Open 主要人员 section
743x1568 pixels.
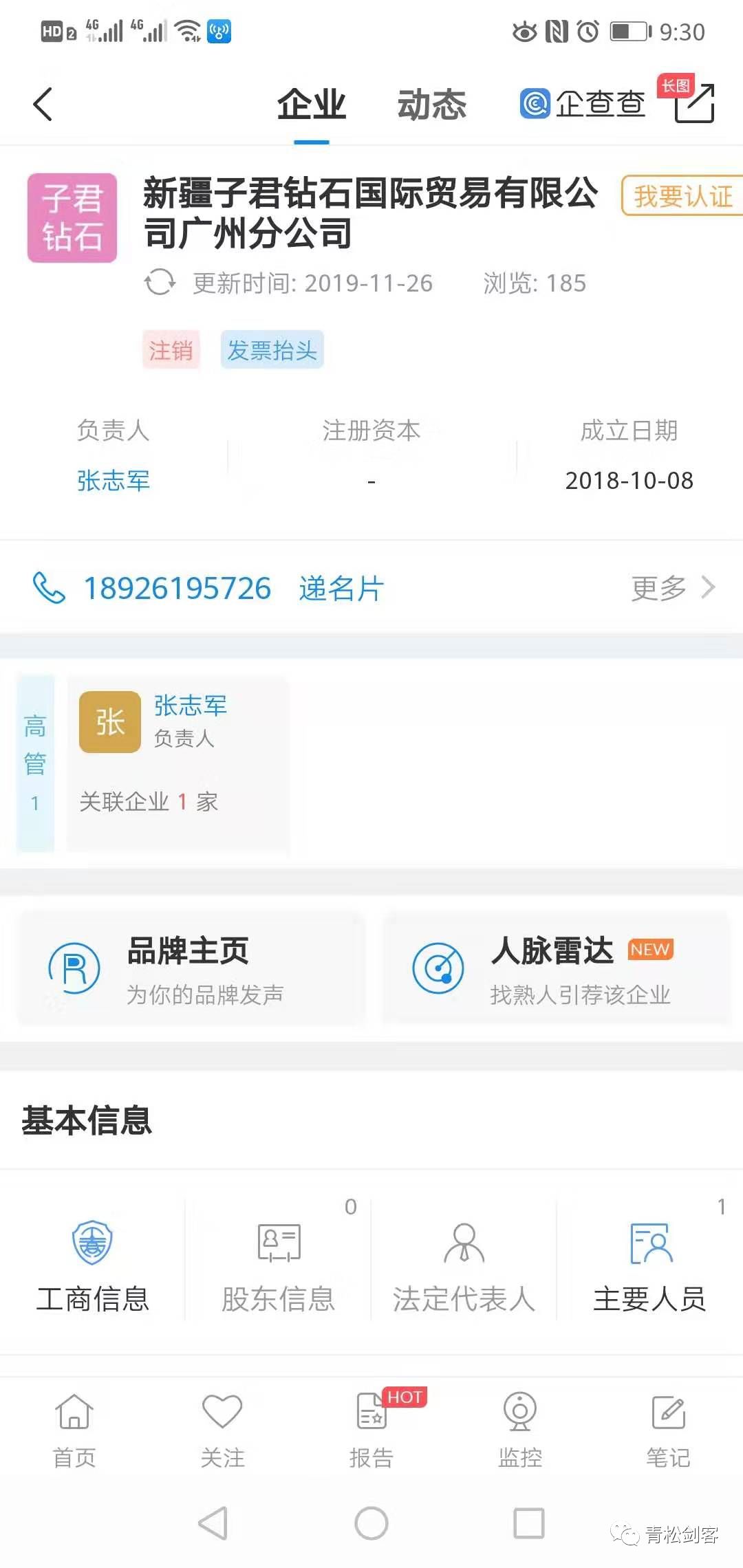[x=649, y=1265]
